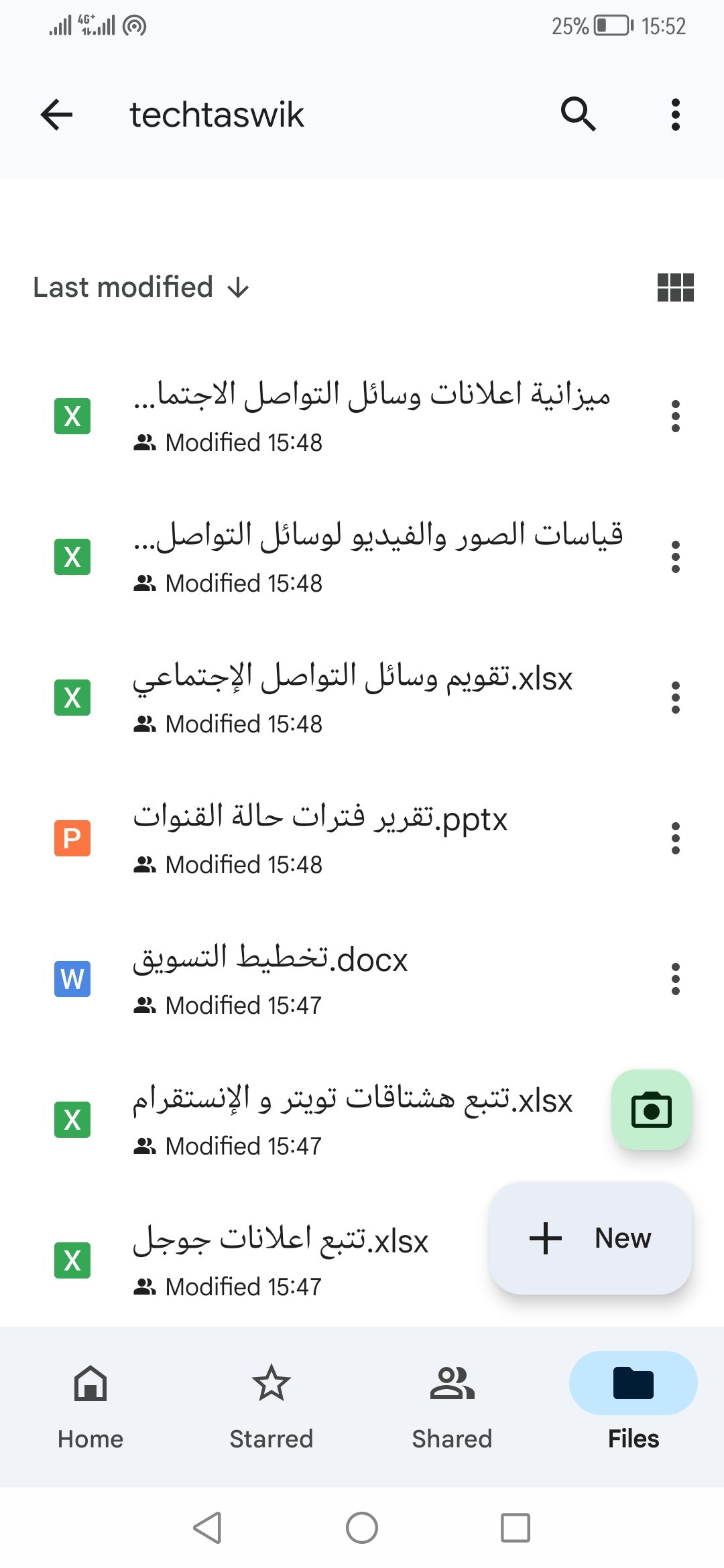The width and height of the screenshot is (724, 1568).
Task: Search within the techtaswik folder
Action: pos(578,115)
